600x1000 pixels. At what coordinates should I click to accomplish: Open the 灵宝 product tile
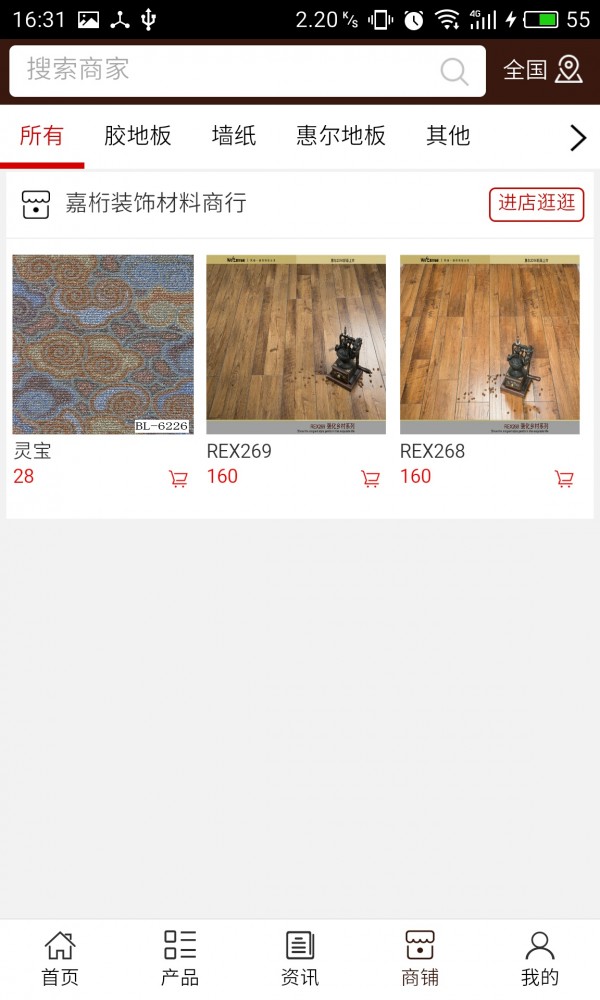point(103,344)
